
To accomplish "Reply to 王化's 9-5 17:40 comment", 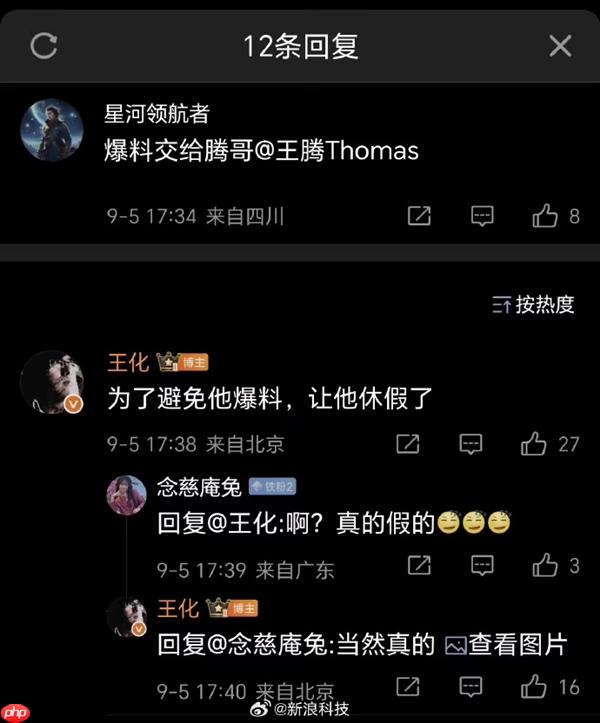I will pyautogui.click(x=471, y=686).
